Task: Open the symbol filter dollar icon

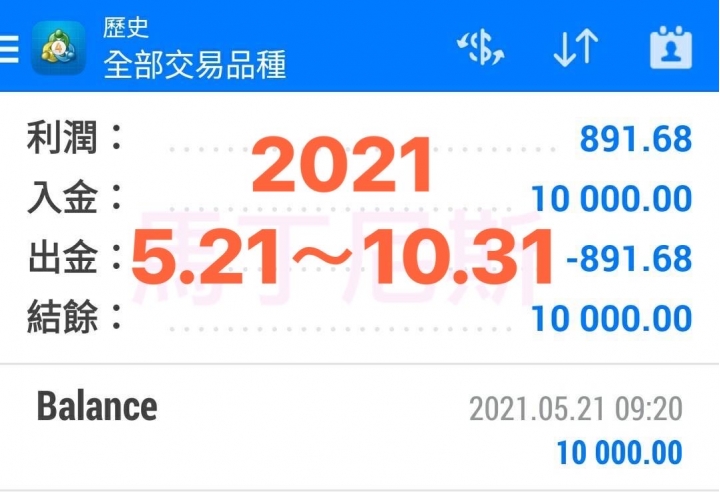Action: (482, 47)
